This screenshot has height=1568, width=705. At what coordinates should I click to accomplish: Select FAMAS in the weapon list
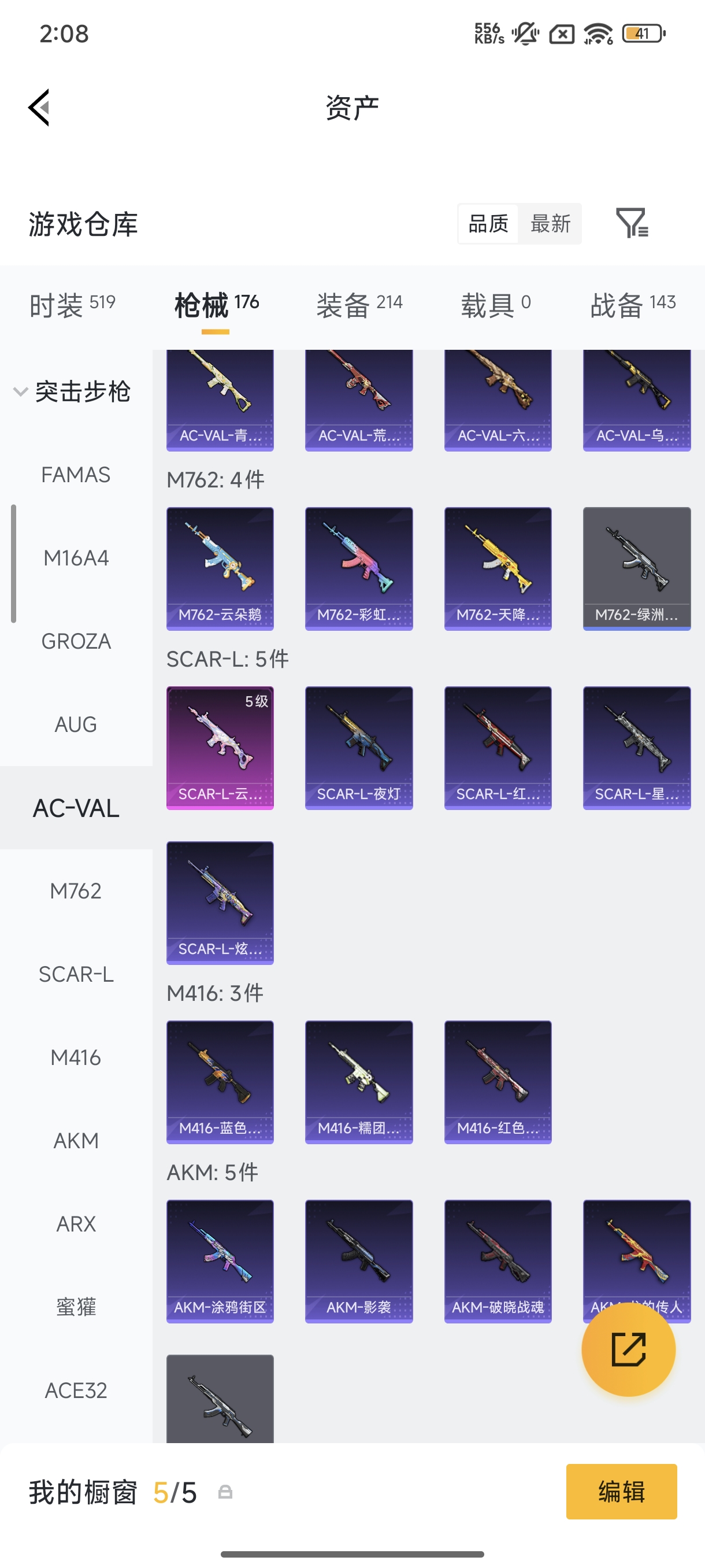click(x=76, y=475)
